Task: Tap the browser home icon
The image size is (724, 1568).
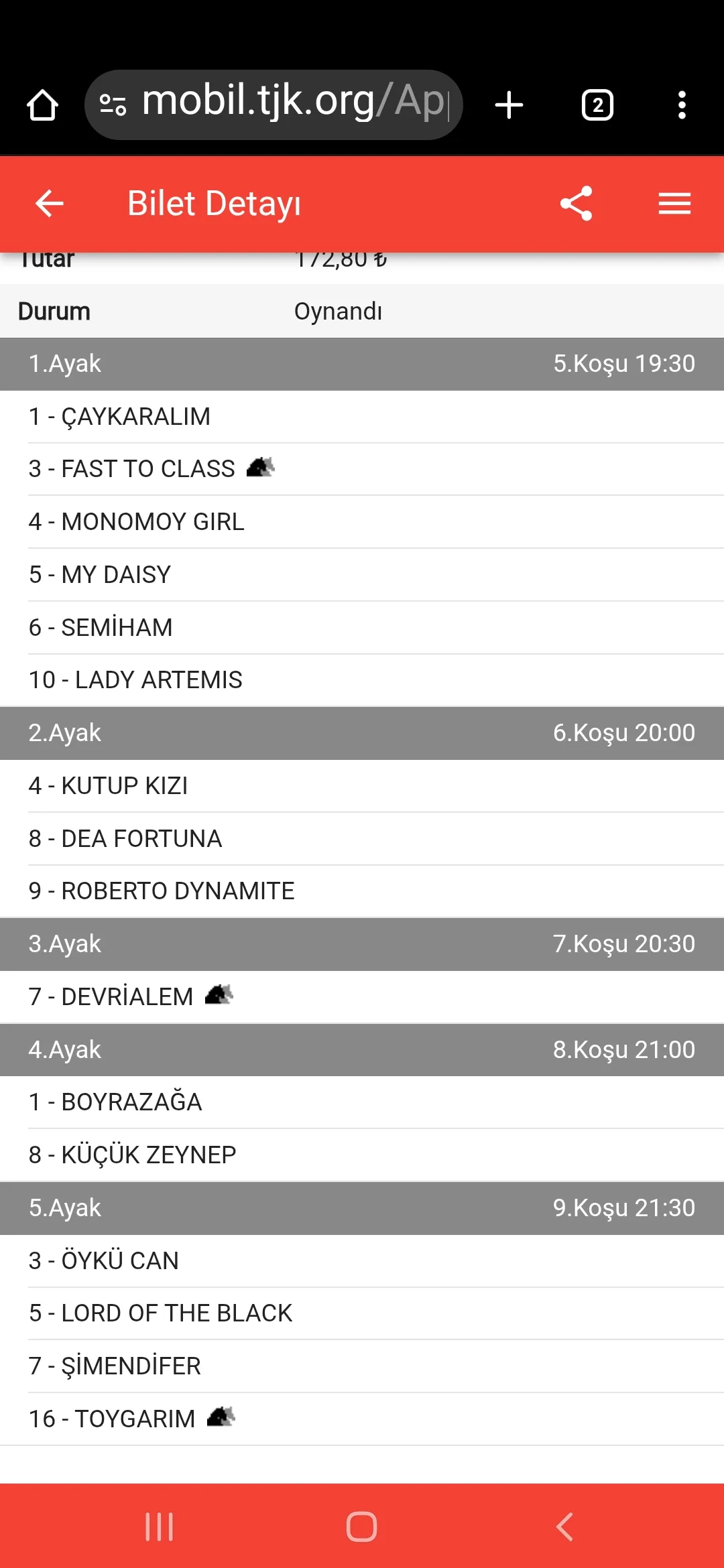Action: pyautogui.click(x=42, y=105)
